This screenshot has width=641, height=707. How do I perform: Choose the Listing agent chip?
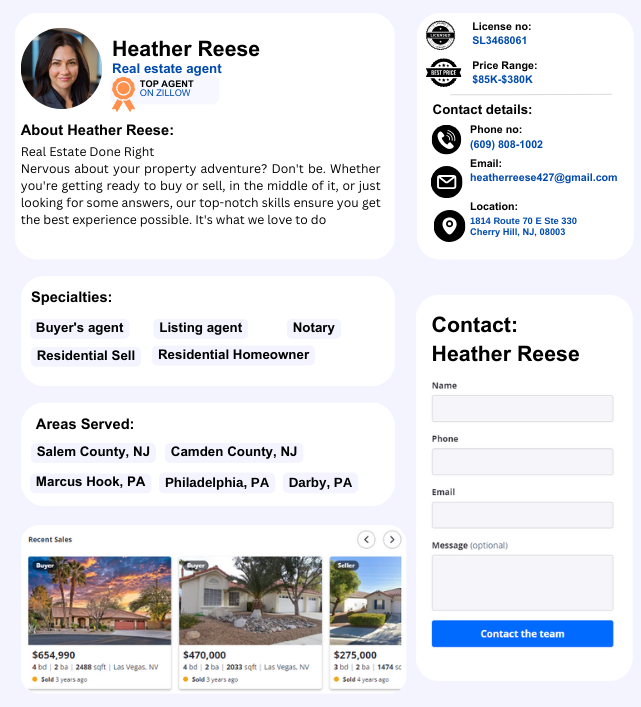pos(200,328)
